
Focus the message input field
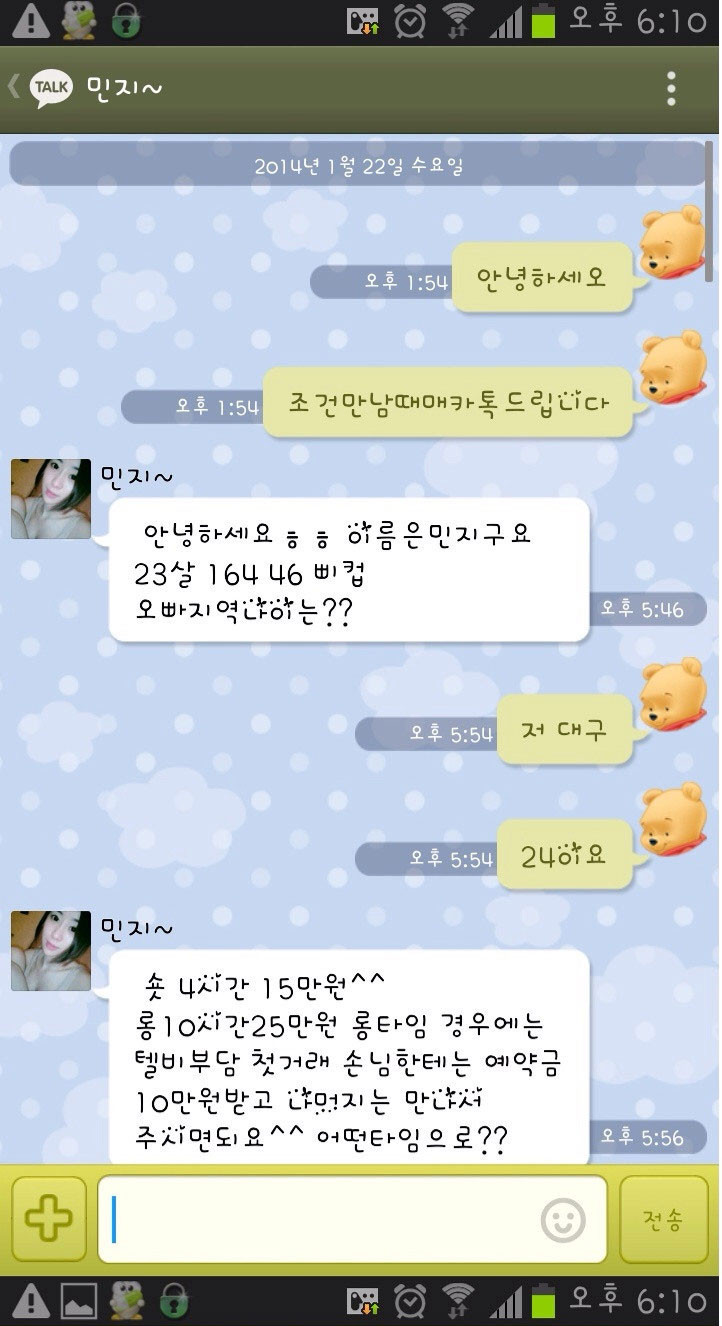[320, 1219]
